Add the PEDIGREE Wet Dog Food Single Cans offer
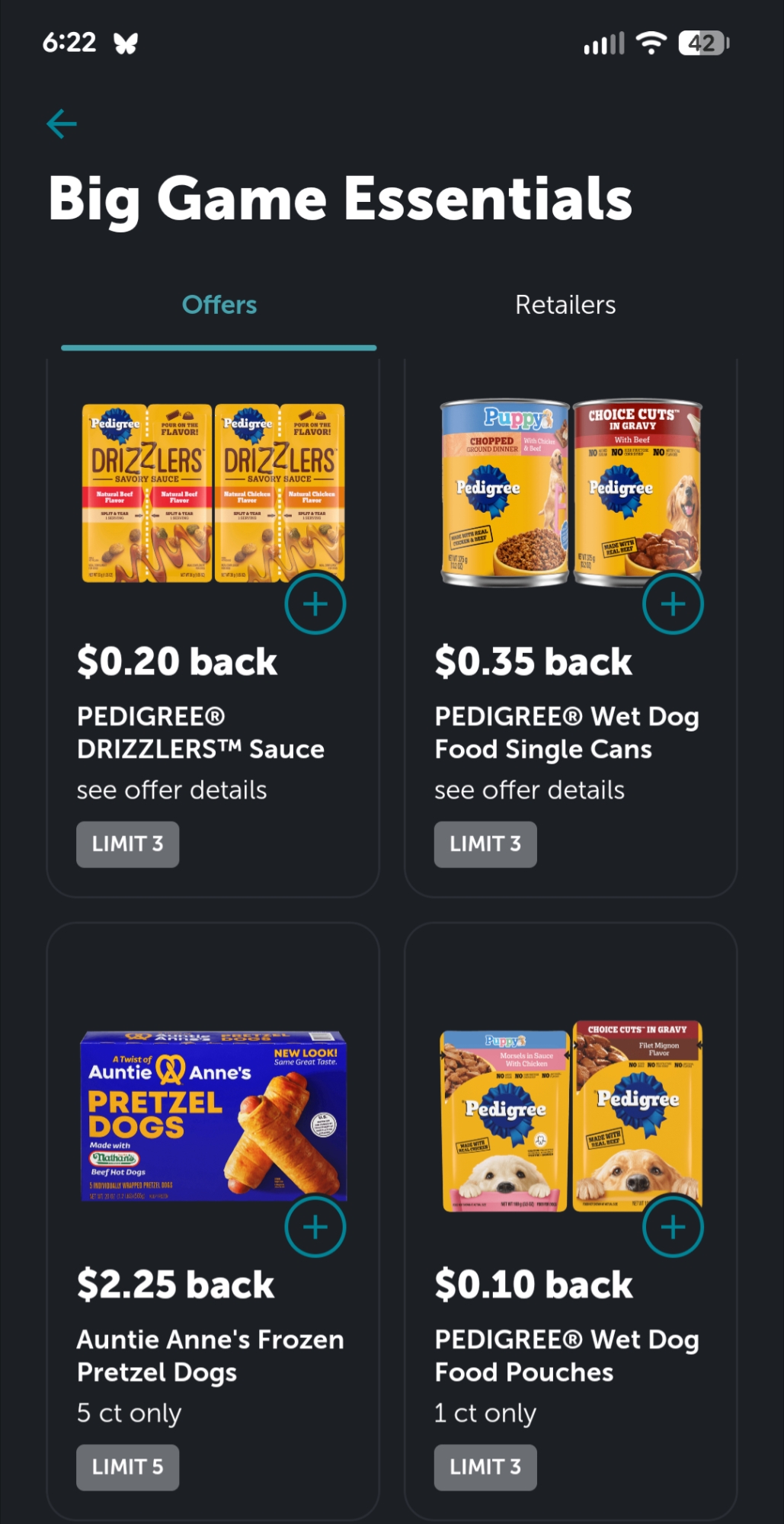 673,604
